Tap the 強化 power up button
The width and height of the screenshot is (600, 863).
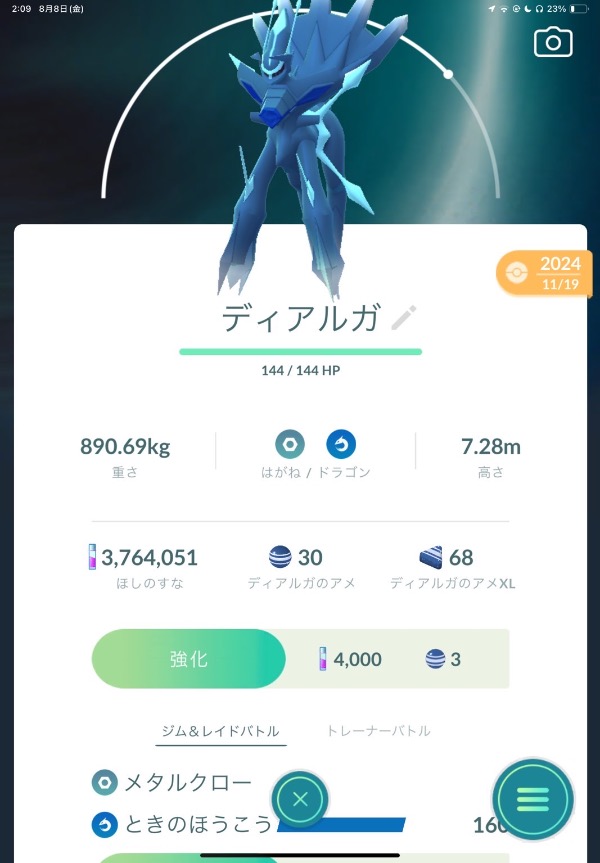189,659
